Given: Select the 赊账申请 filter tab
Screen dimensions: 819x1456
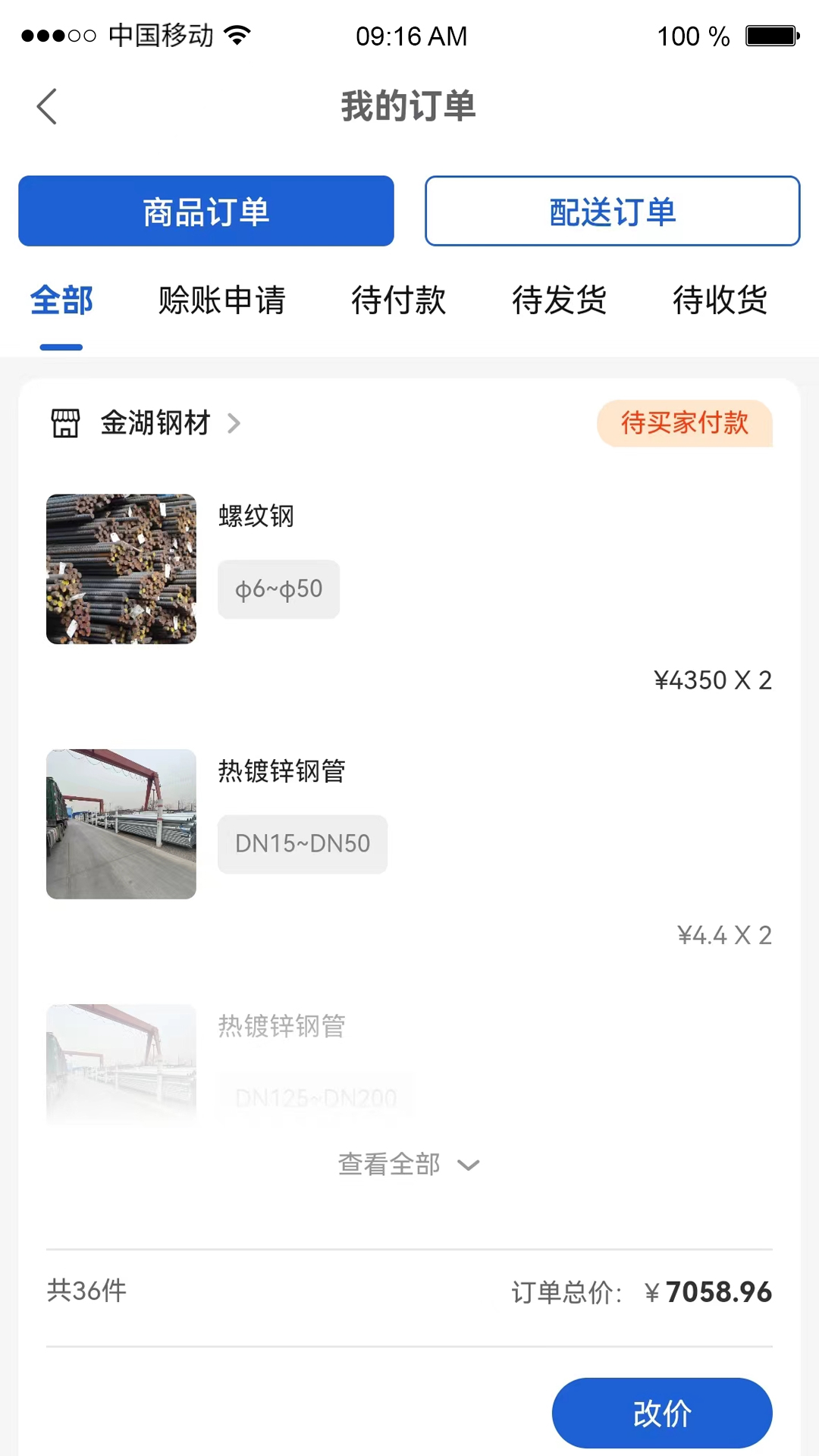Looking at the screenshot, I should click(x=221, y=301).
